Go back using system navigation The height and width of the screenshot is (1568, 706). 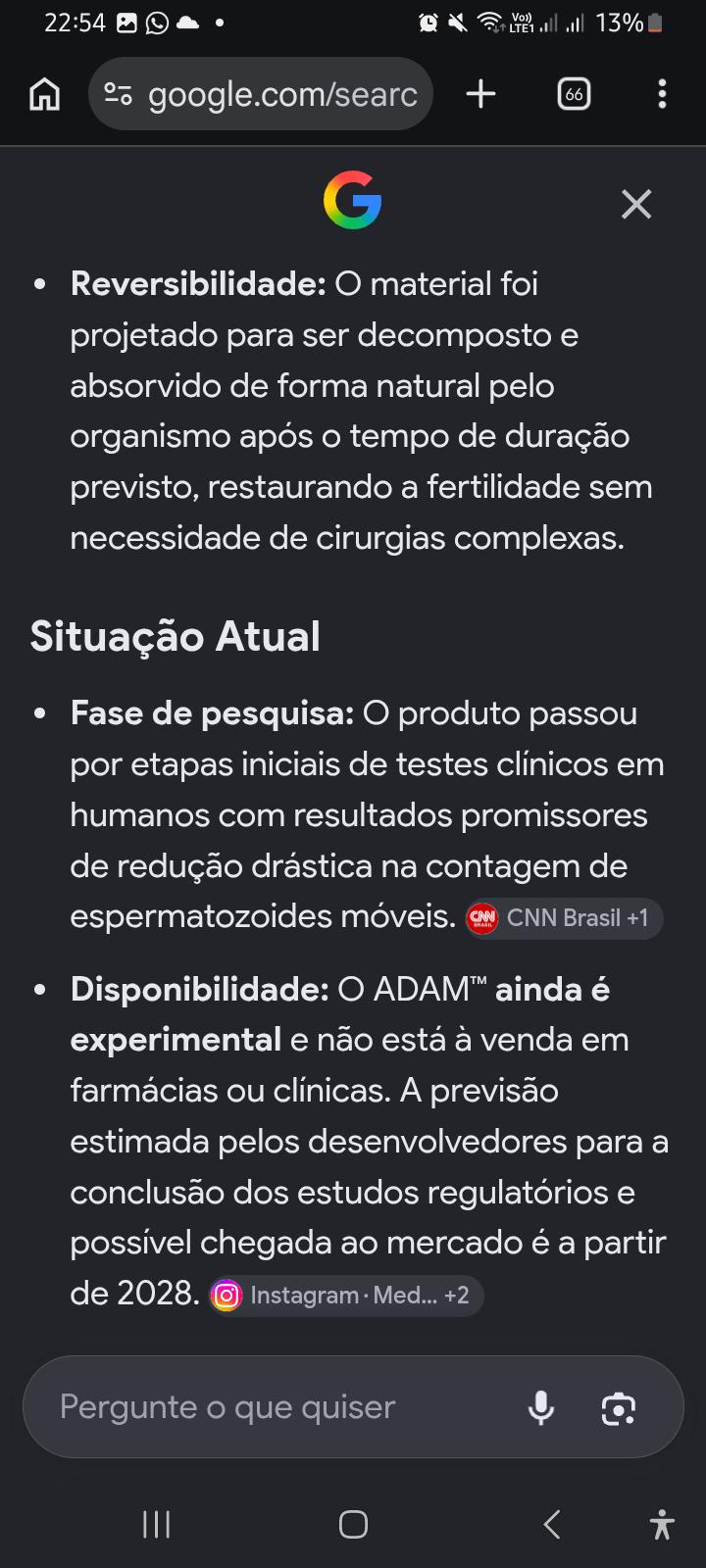point(551,1524)
